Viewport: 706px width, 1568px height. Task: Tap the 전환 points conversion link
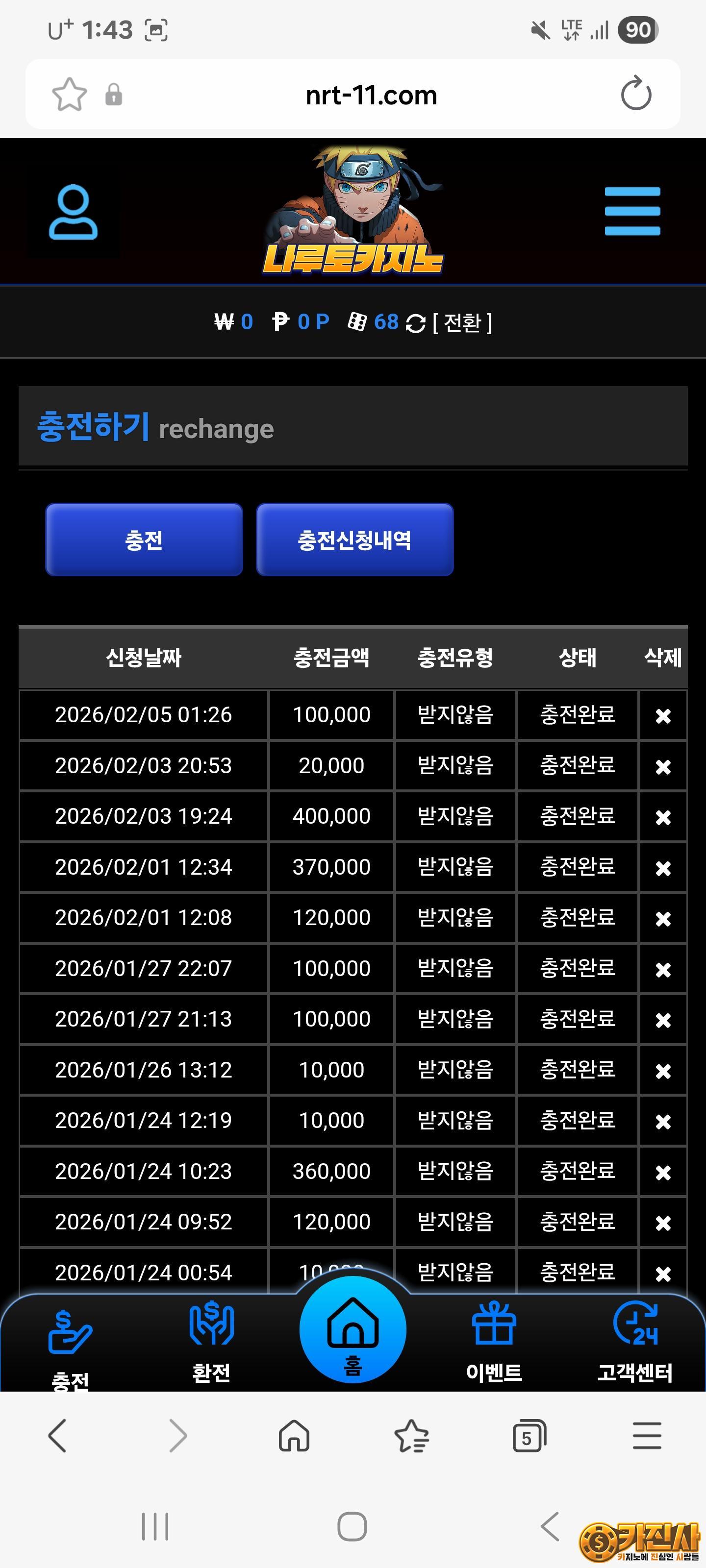point(462,322)
